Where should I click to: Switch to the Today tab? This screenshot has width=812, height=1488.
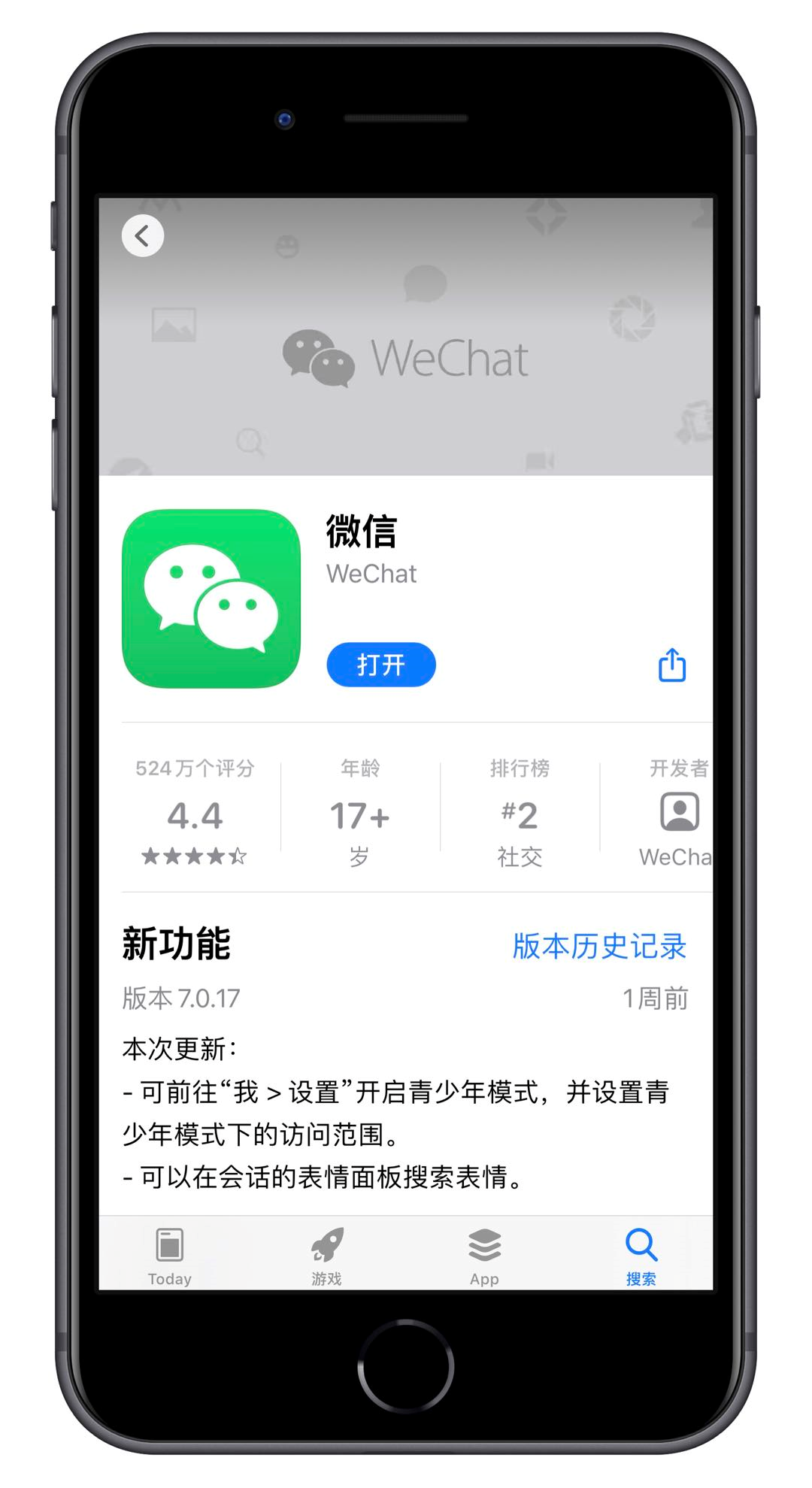click(x=170, y=1256)
